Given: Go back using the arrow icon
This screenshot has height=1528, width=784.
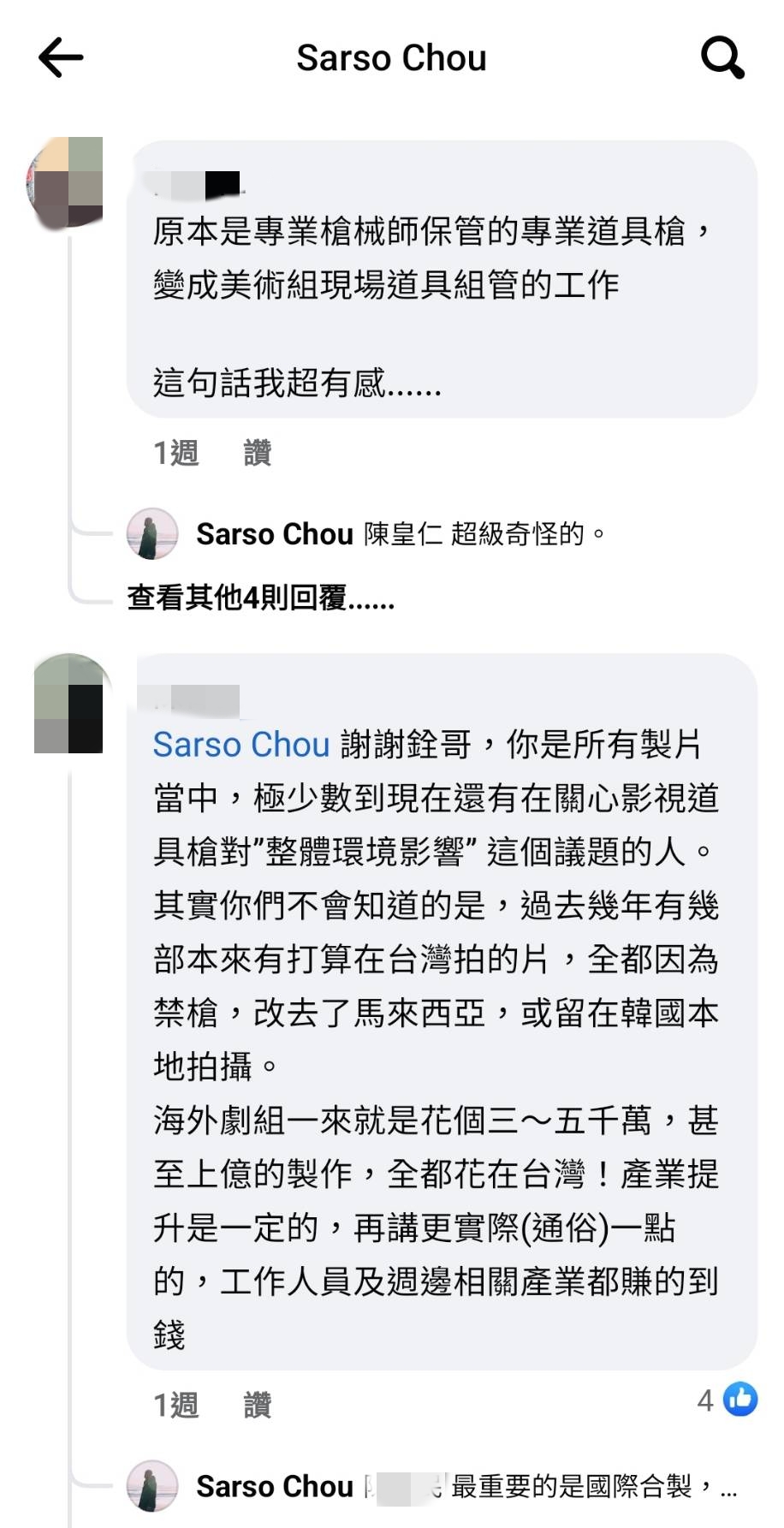Looking at the screenshot, I should [61, 58].
